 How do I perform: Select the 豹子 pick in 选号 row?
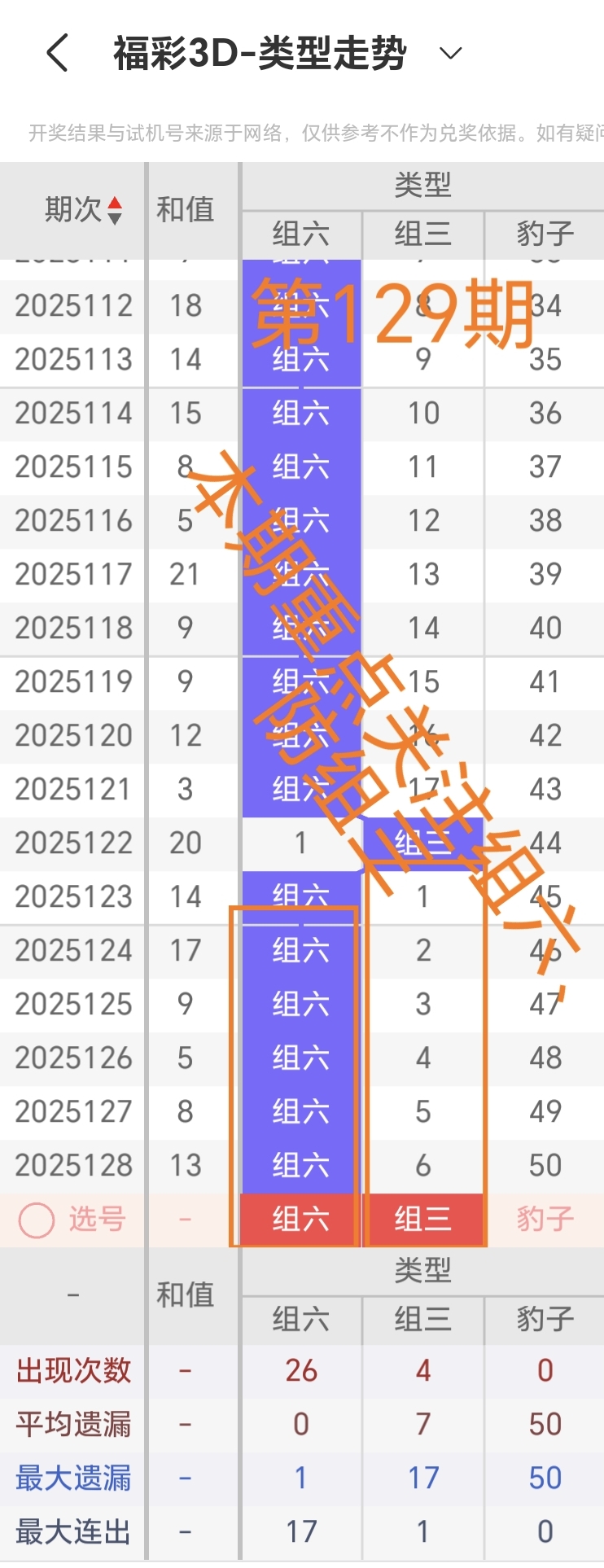click(x=544, y=1219)
